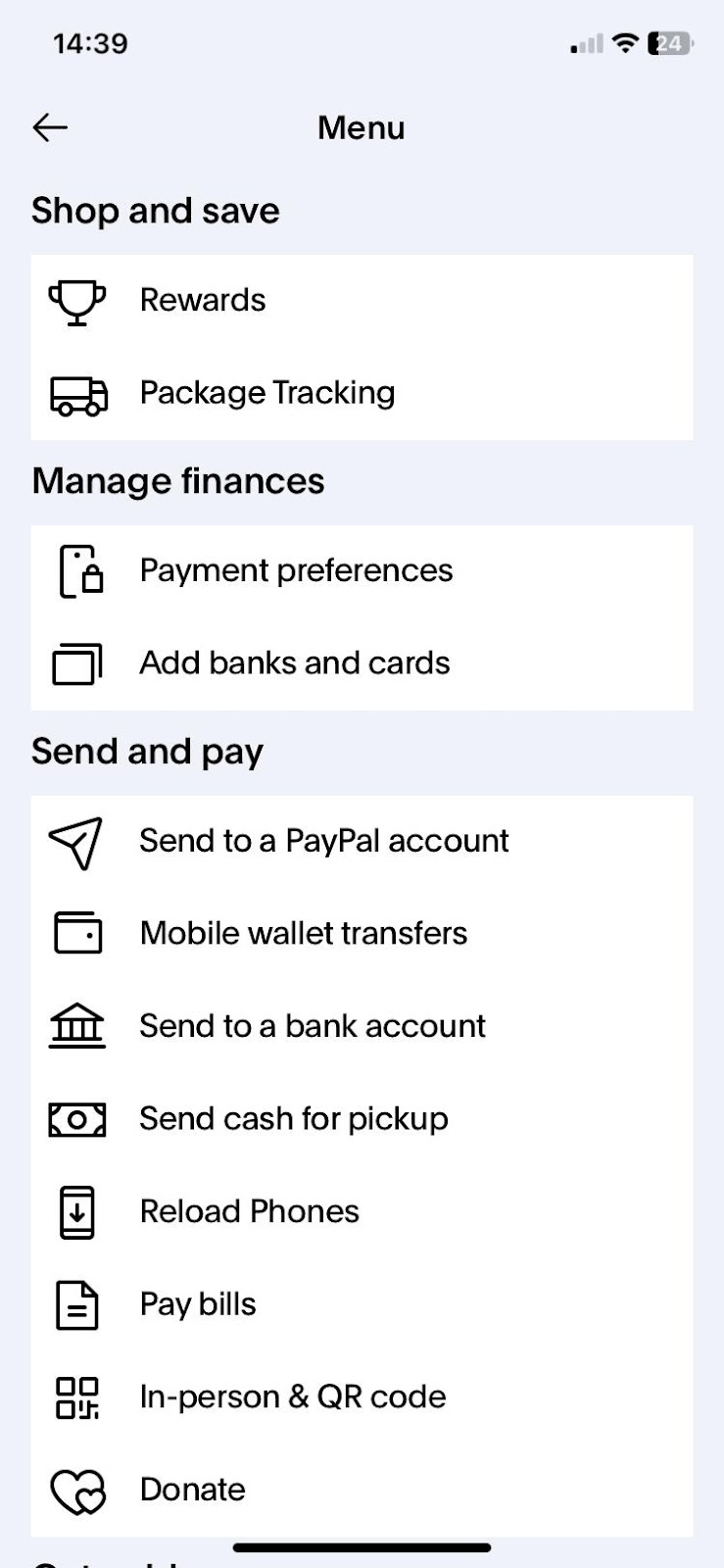Open the Pay bills option
The image size is (724, 1568).
[x=198, y=1304]
